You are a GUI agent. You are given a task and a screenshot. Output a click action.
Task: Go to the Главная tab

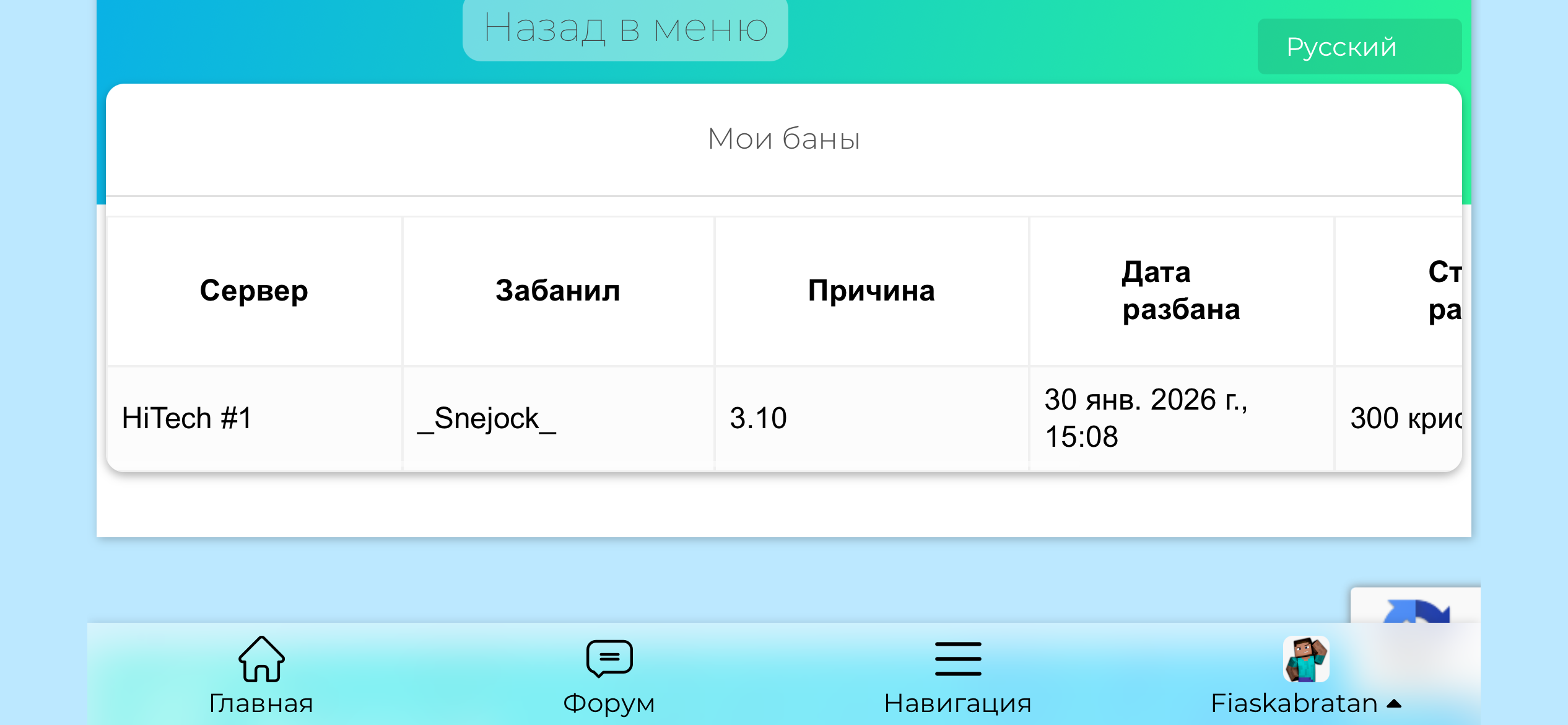pyautogui.click(x=261, y=676)
